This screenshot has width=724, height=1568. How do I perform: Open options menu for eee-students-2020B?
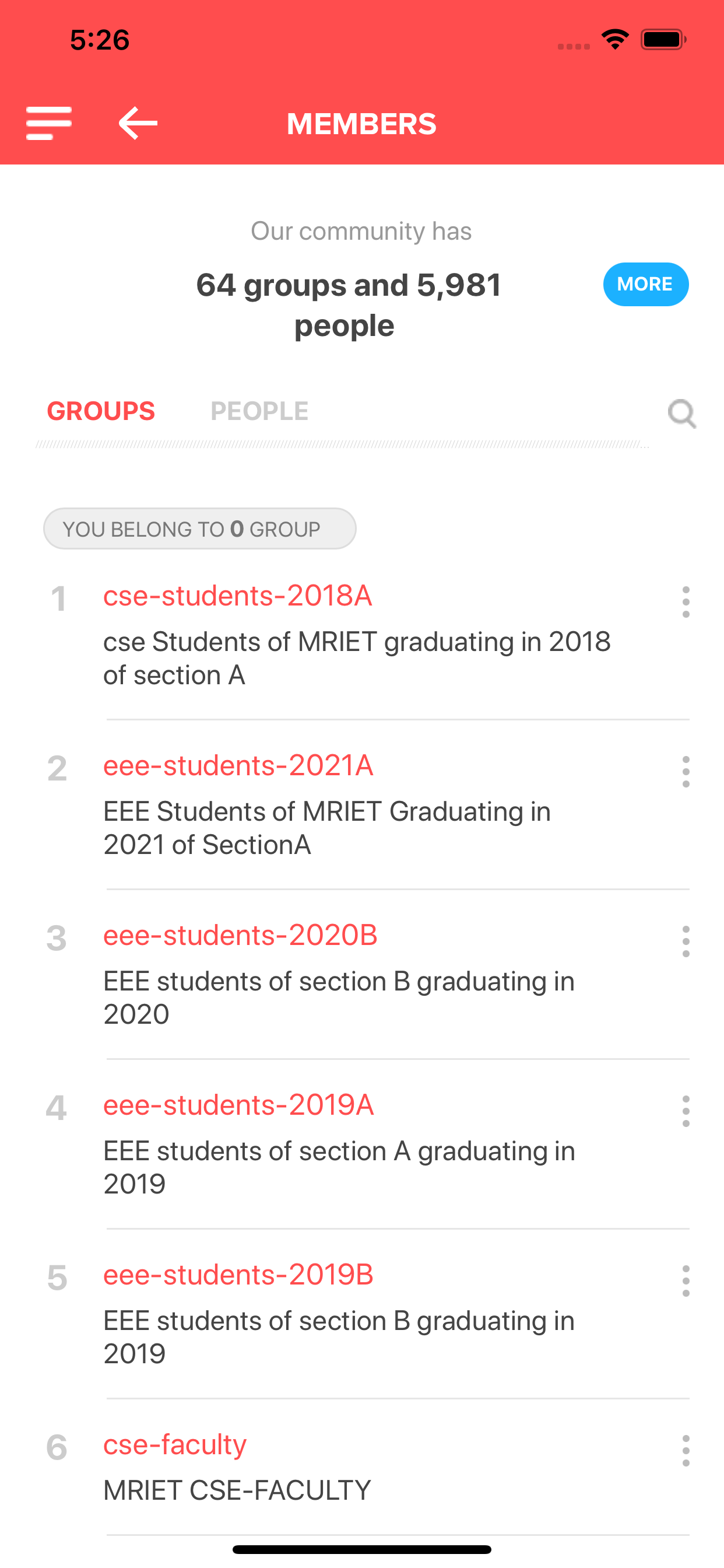(x=686, y=942)
